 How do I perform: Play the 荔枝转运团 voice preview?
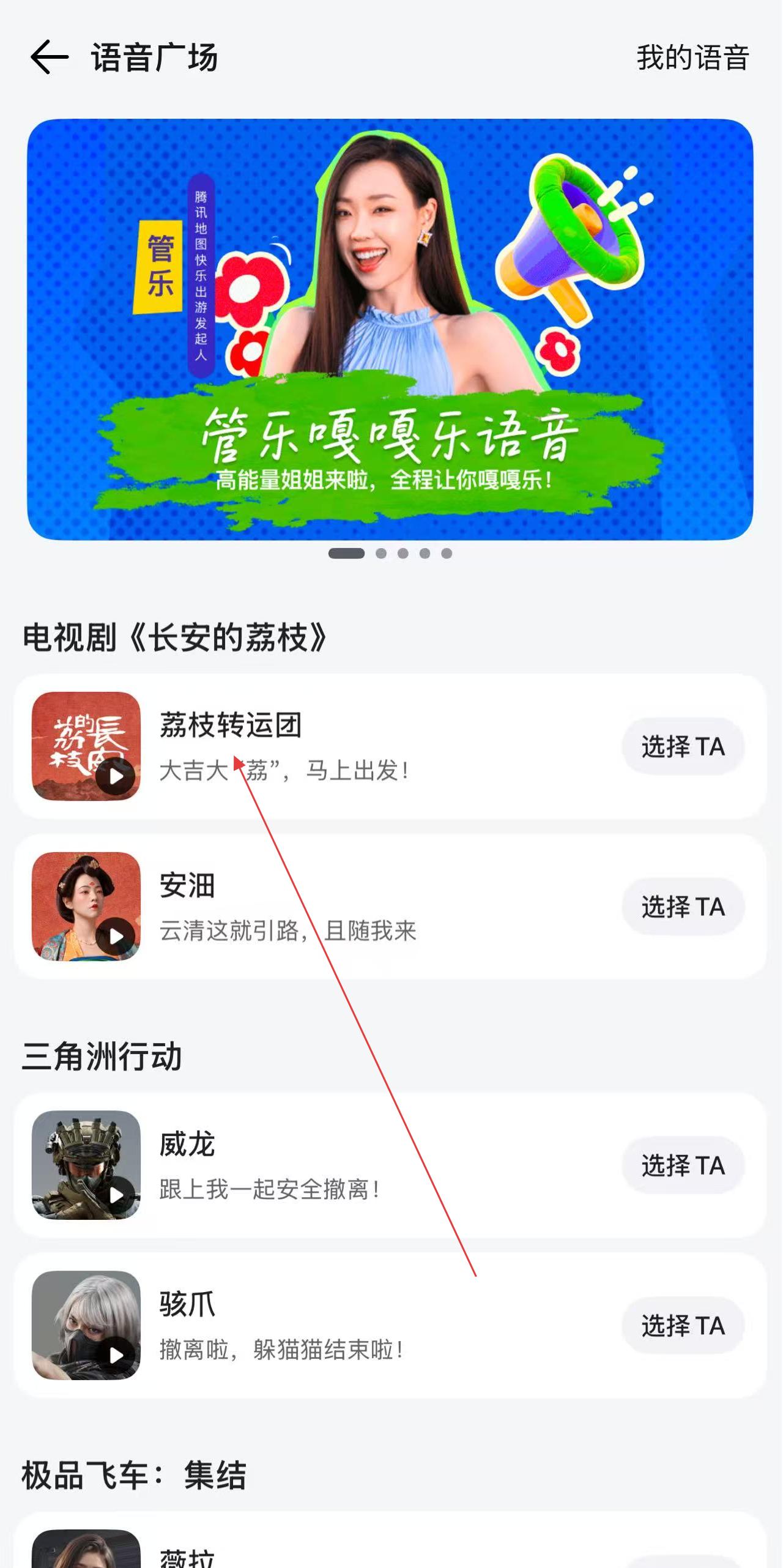[x=115, y=776]
